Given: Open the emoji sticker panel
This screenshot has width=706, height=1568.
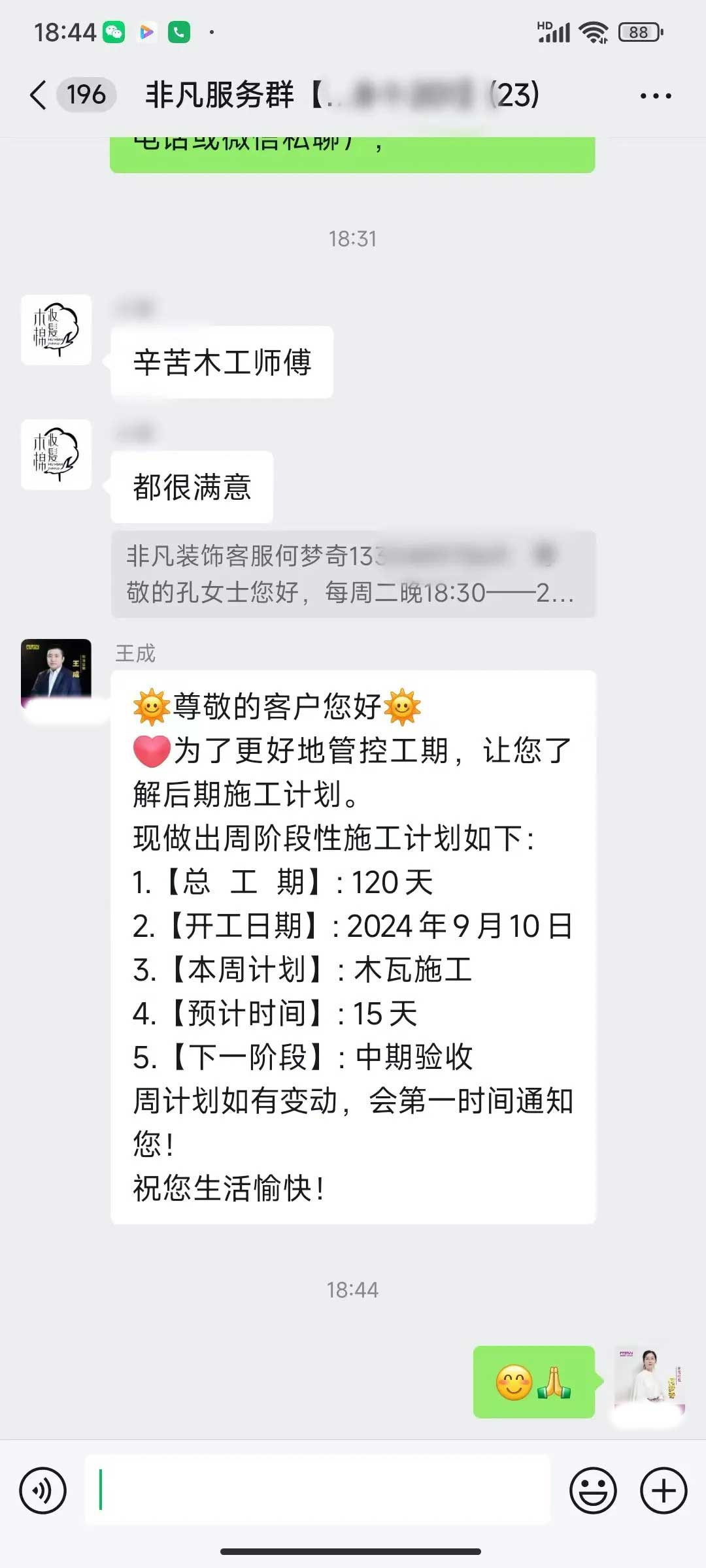Looking at the screenshot, I should pos(593,1491).
